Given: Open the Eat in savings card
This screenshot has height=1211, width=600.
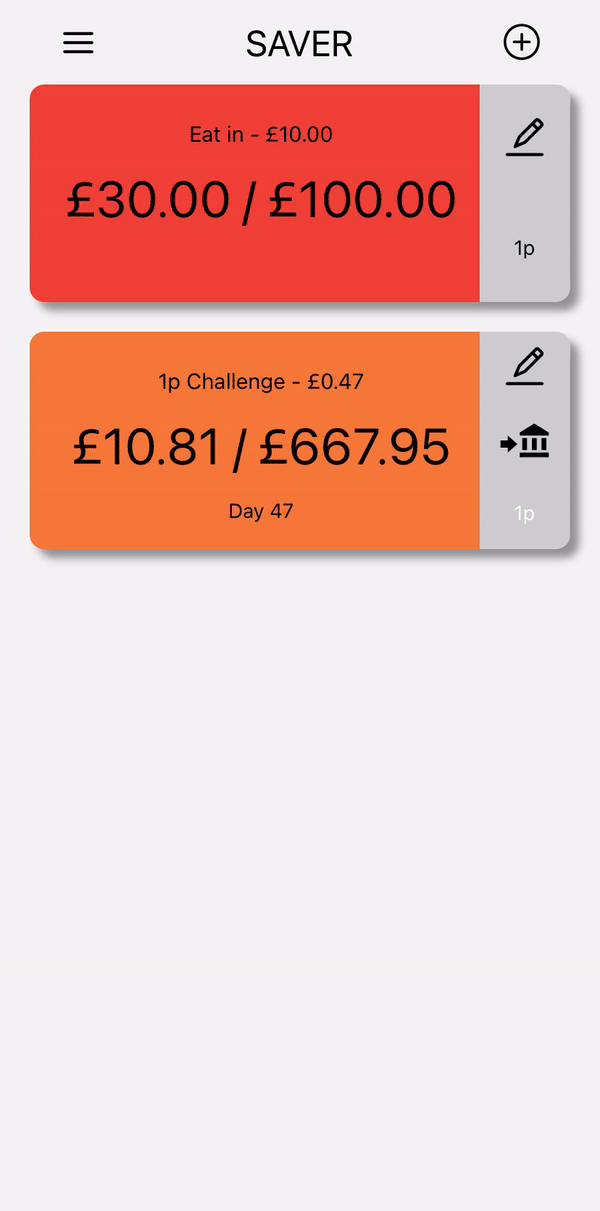Looking at the screenshot, I should [255, 193].
